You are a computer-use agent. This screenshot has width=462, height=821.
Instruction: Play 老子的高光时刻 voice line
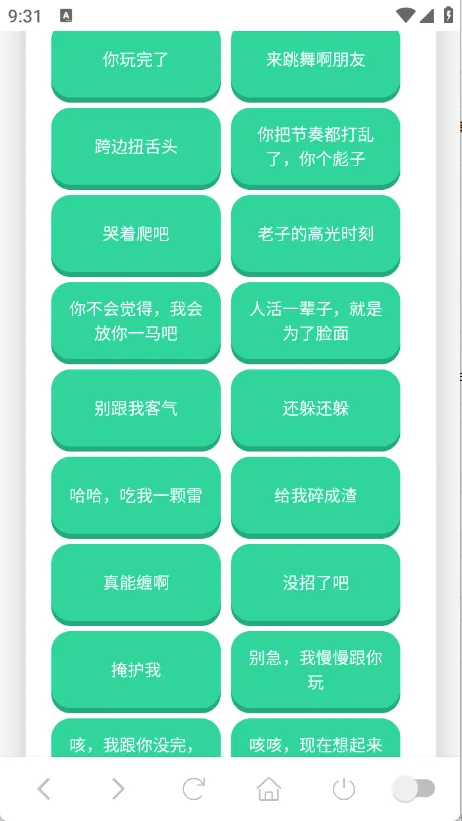315,235
